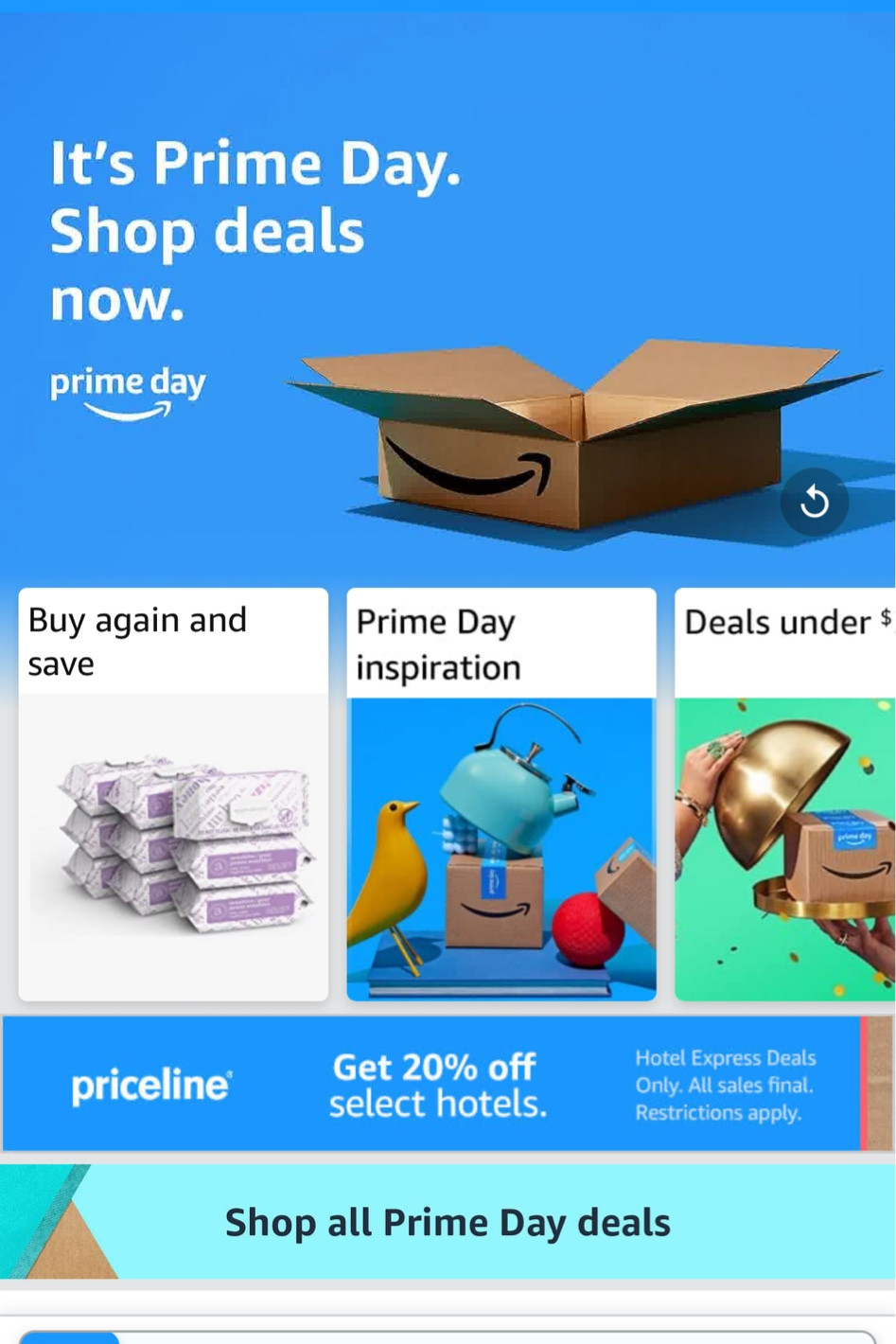Replay the Prime Day banner animation
Screen dimensions: 896x1344
click(x=814, y=502)
